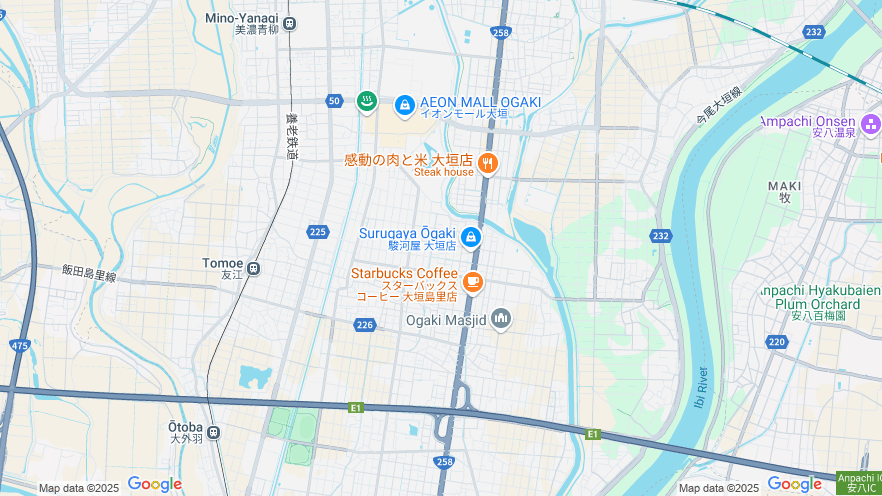This screenshot has height=496, width=882.
Task: Select the Tomoe station icon
Action: (x=254, y=268)
